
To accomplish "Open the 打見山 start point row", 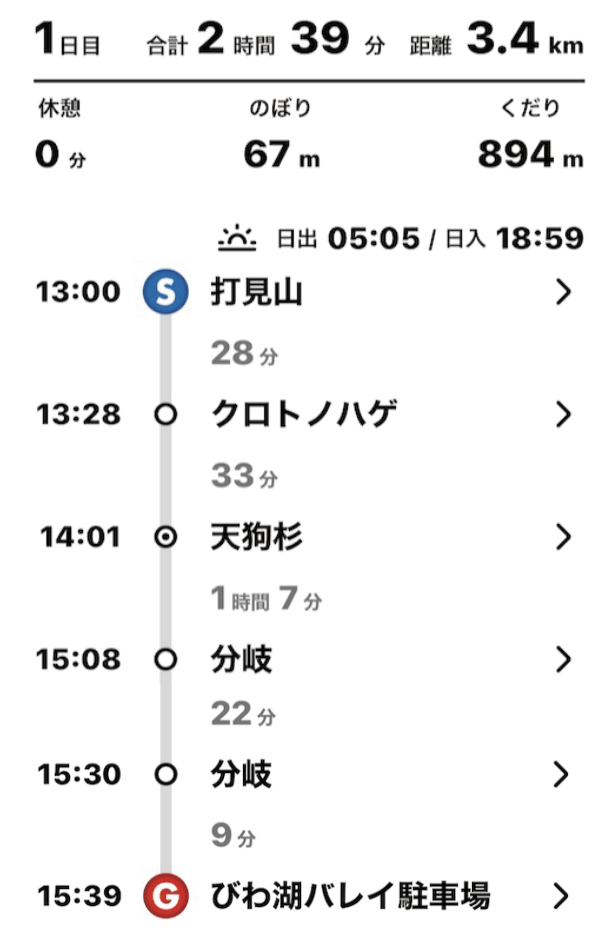I will (x=304, y=292).
